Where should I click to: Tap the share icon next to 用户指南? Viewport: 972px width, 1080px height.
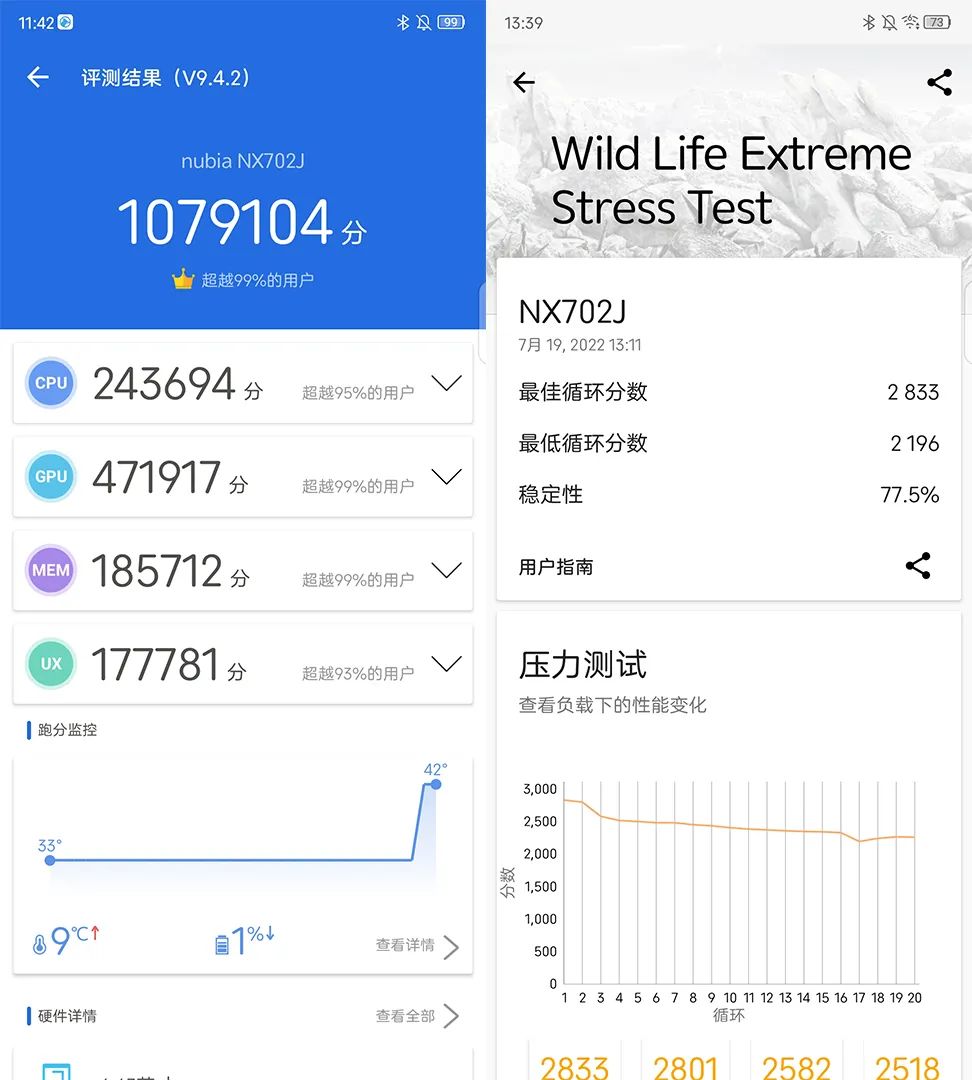pos(919,566)
